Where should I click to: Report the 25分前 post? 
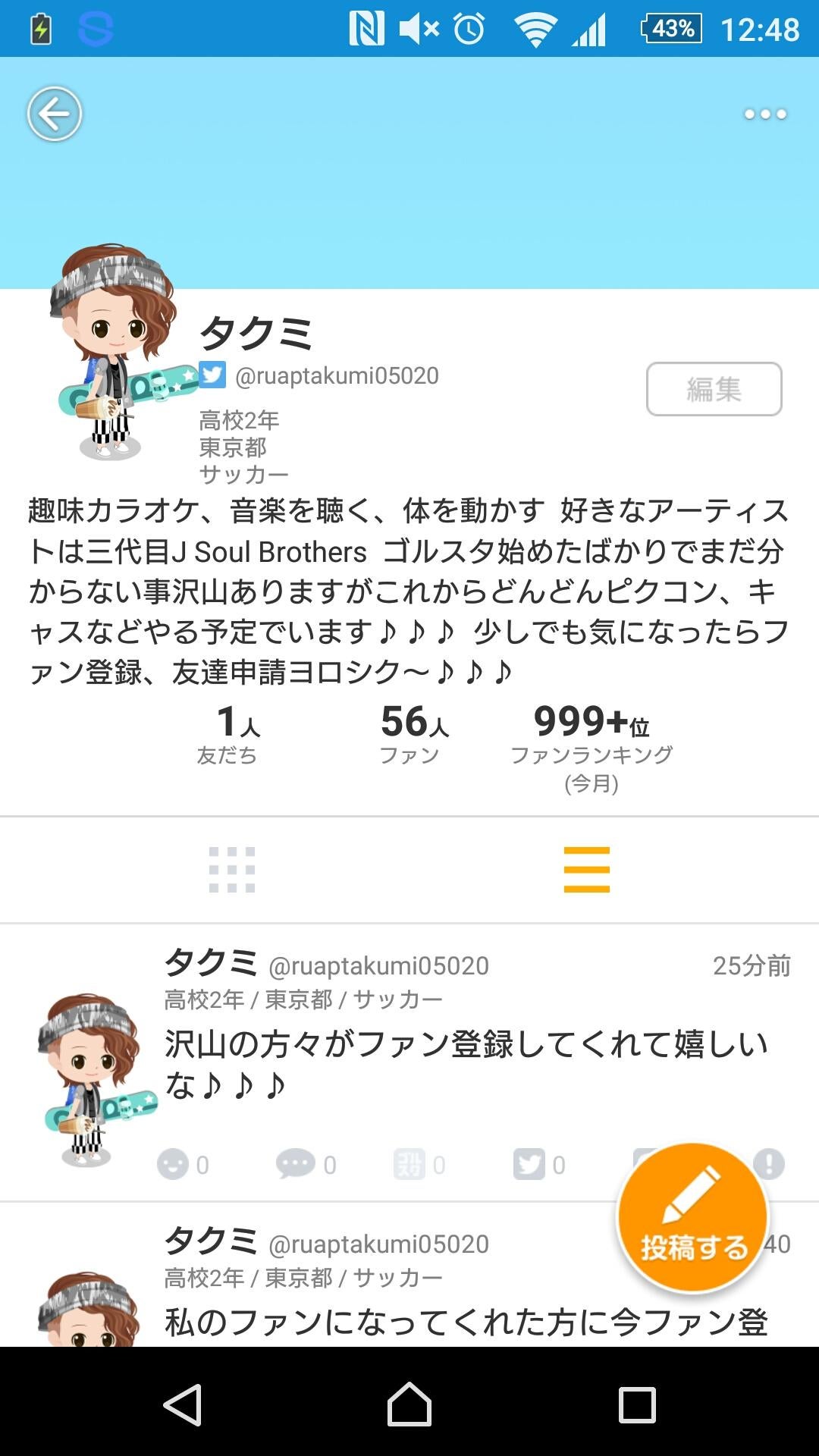click(x=769, y=1163)
